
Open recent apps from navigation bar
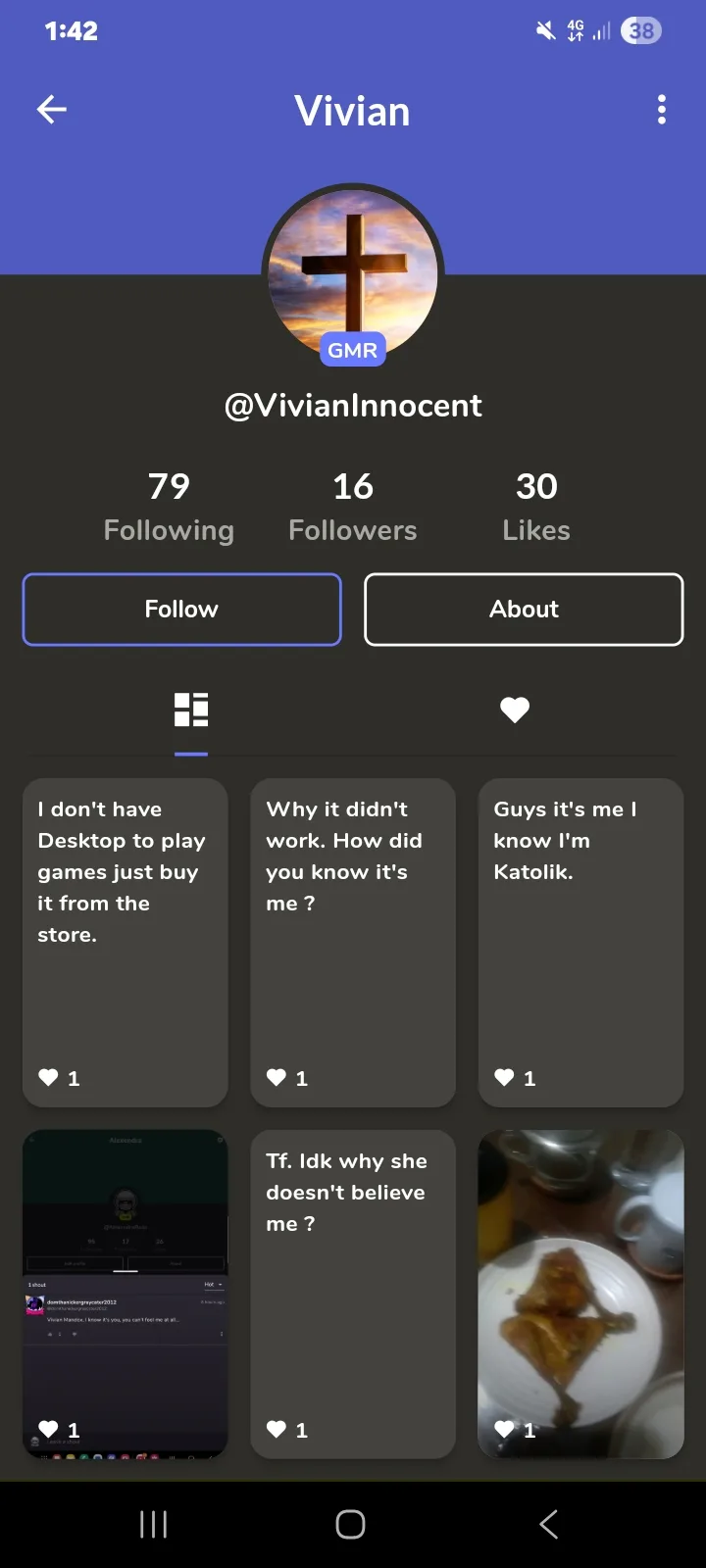pos(154,1524)
